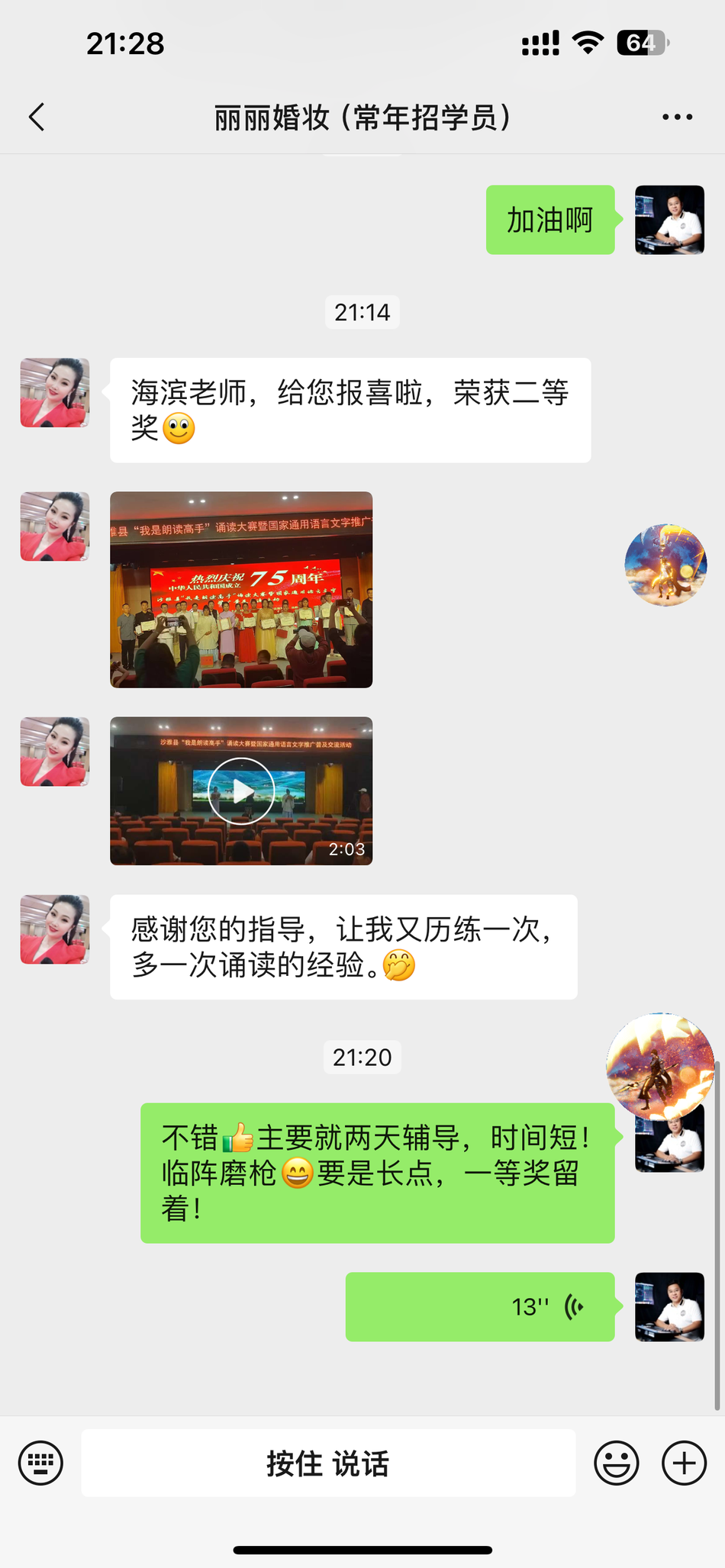Image resolution: width=725 pixels, height=1568 pixels.
Task: Play the 13-second voice message
Action: click(479, 1306)
